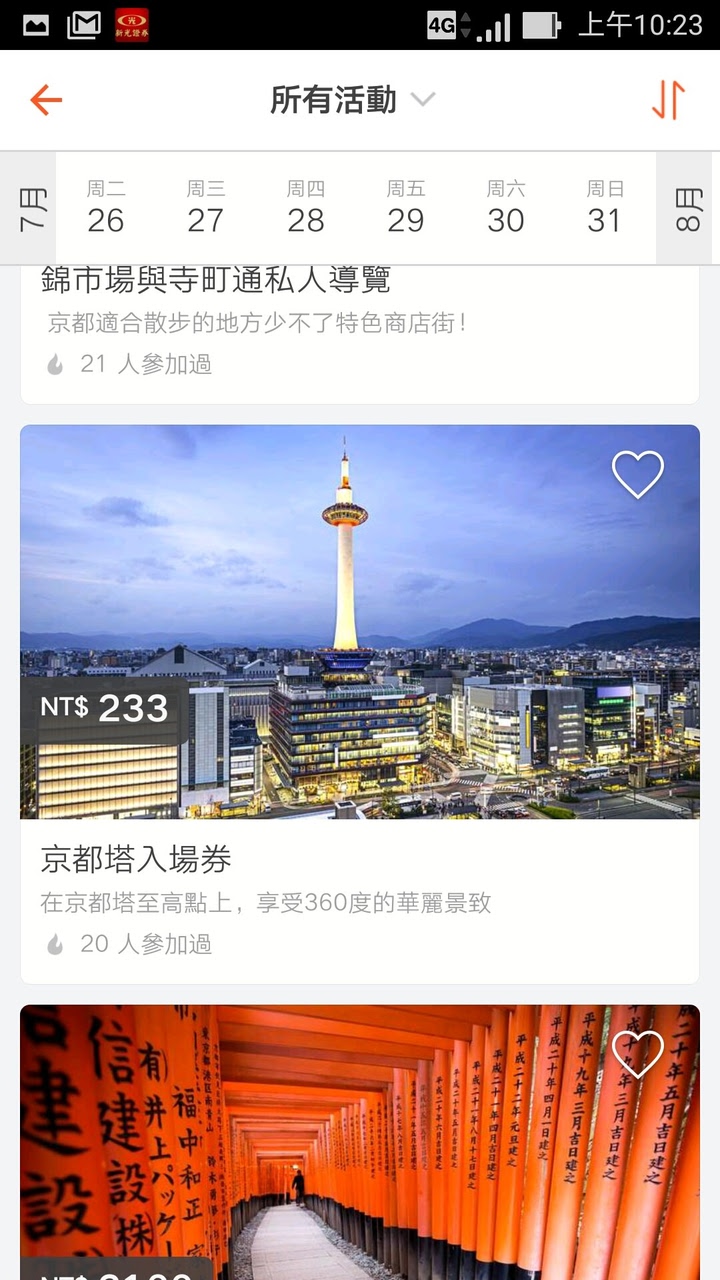
Task: Open the sort options icon
Action: pos(668,100)
